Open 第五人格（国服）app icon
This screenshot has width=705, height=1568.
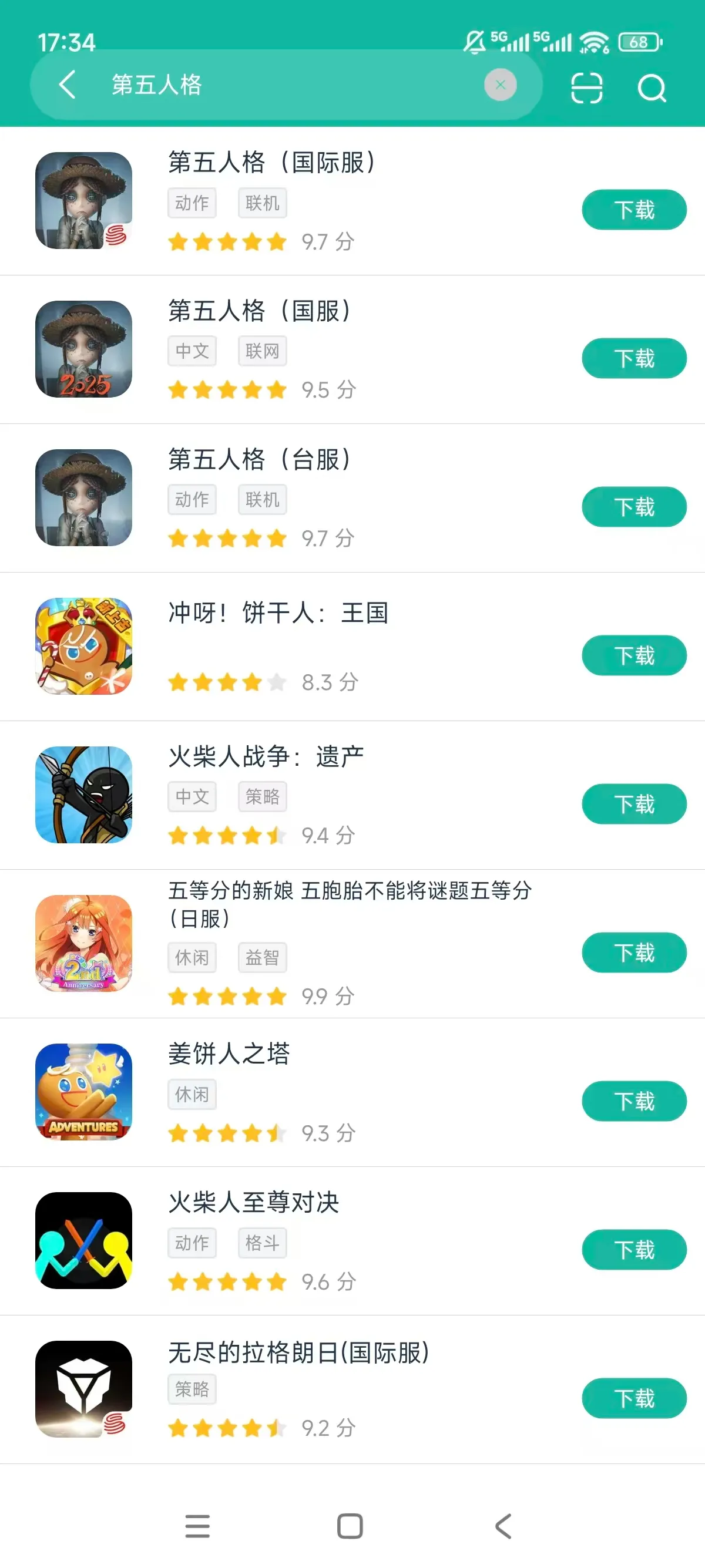84,349
